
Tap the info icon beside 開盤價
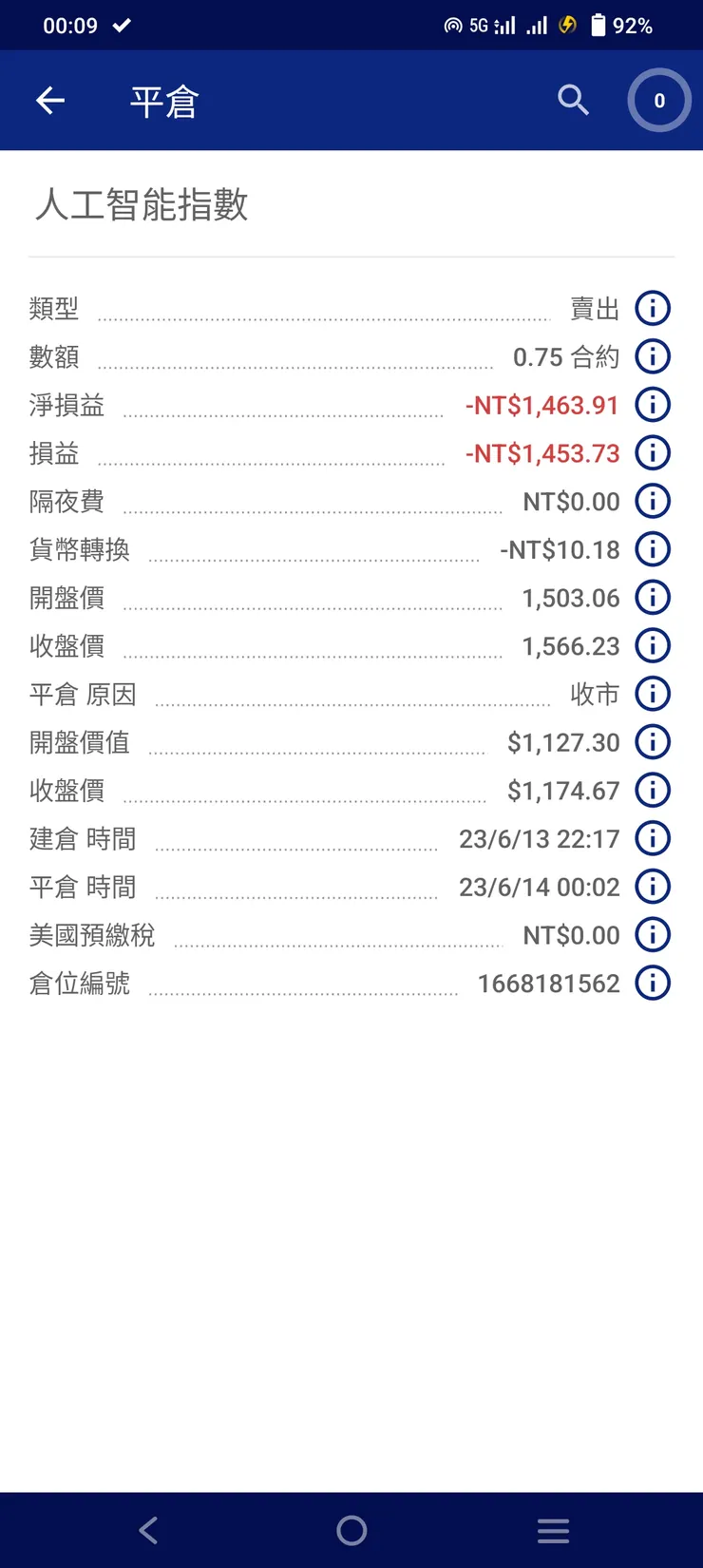click(653, 597)
